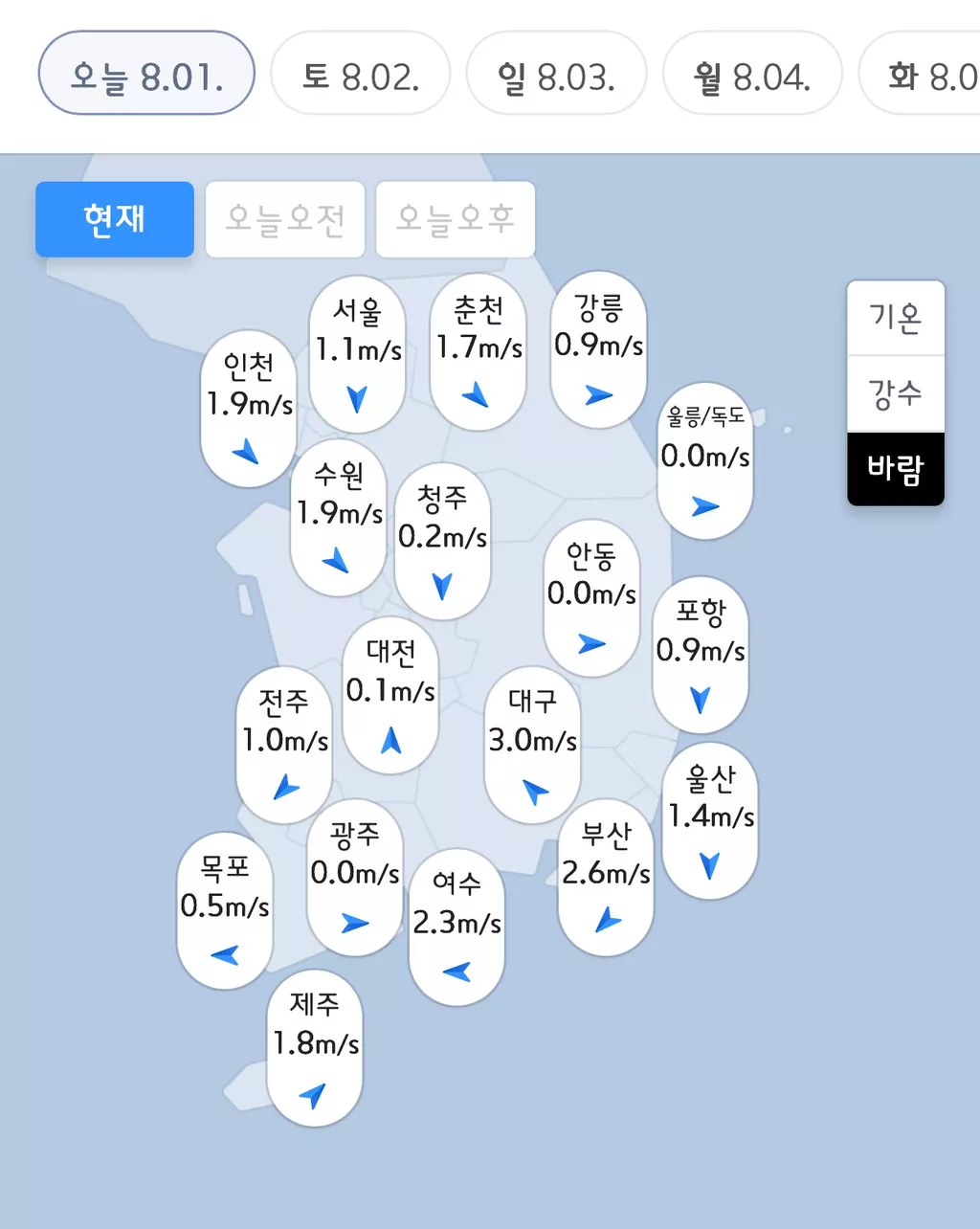Tap the 대전 wind marker
The width and height of the screenshot is (980, 1229).
click(x=390, y=695)
